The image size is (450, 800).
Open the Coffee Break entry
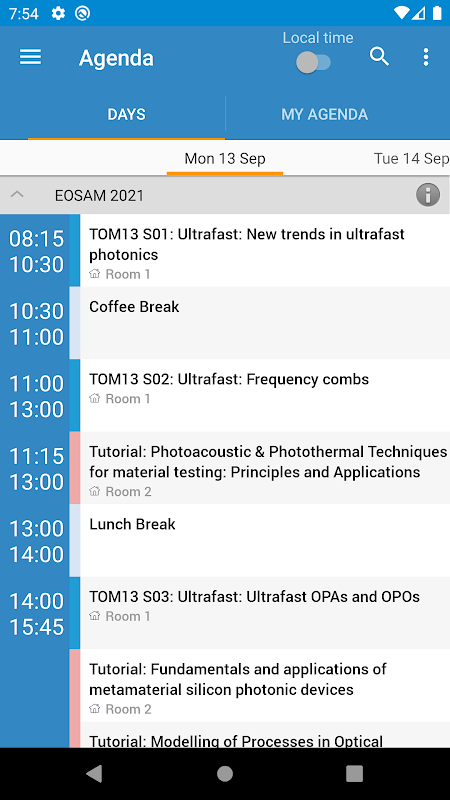point(265,323)
